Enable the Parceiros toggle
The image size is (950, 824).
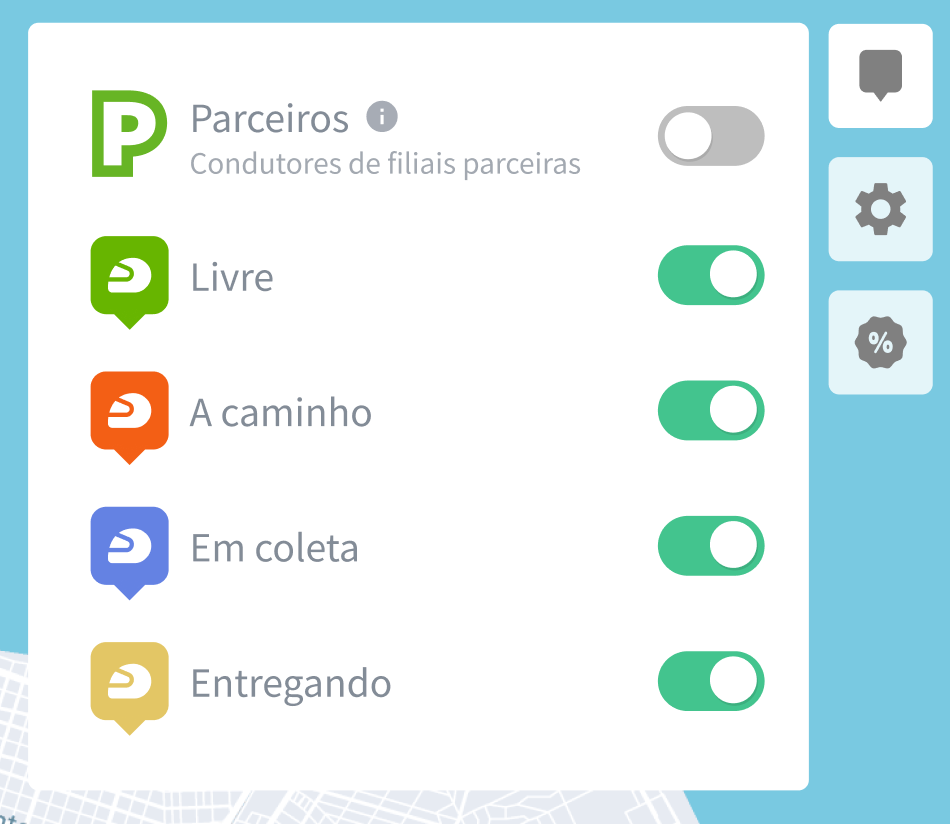(x=710, y=136)
